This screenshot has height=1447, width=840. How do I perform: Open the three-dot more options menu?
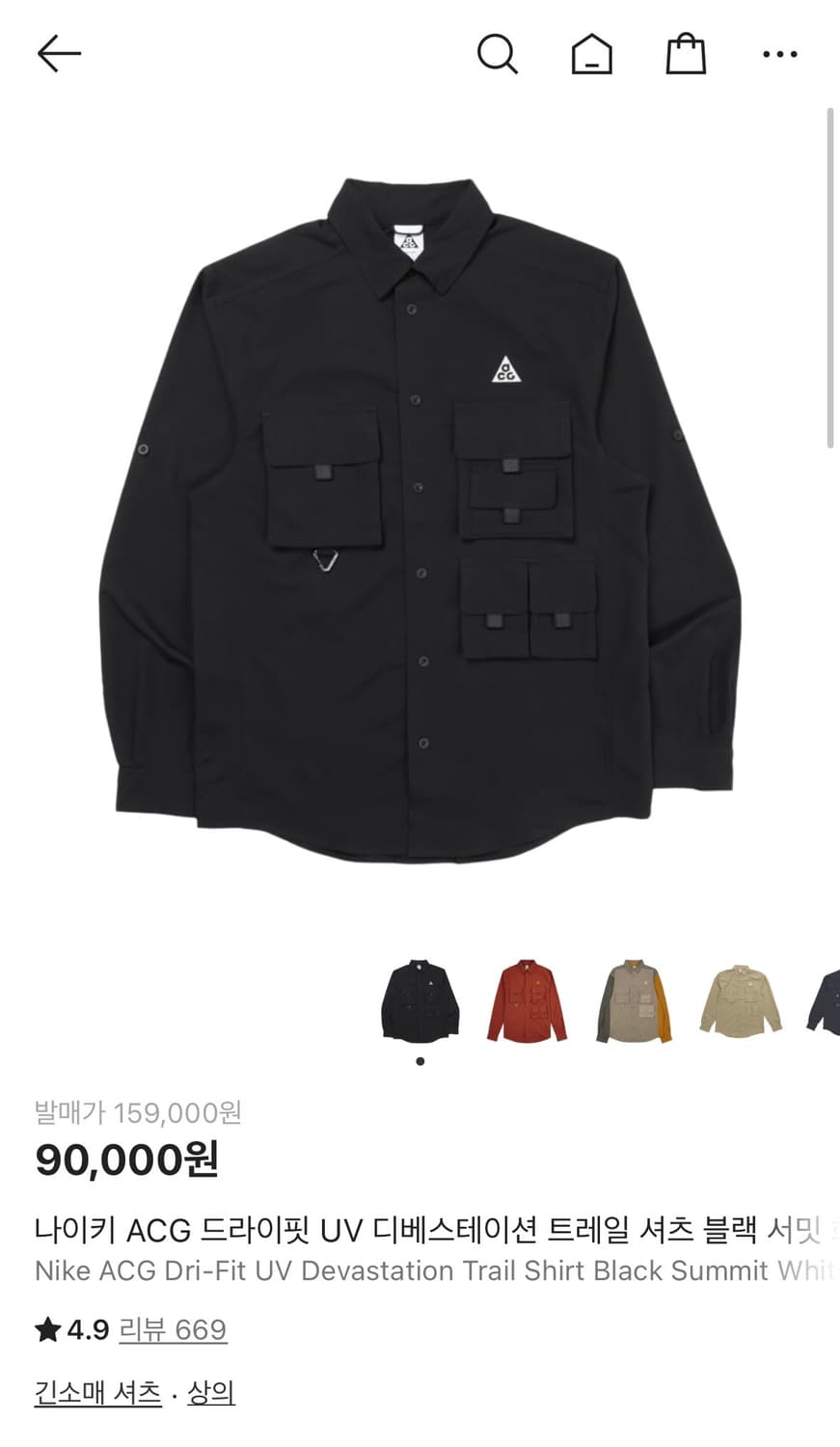click(777, 55)
